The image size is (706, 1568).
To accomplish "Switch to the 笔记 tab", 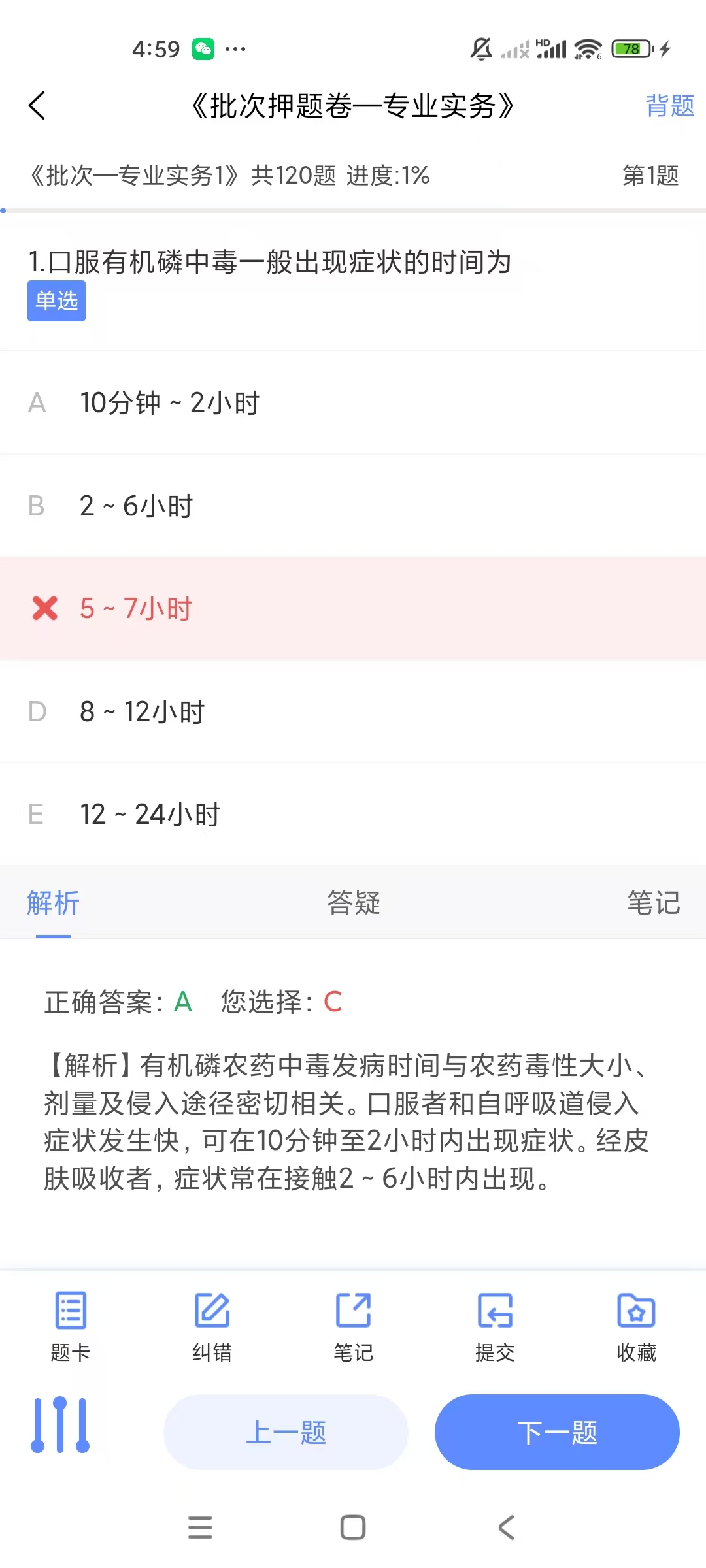I will 654,903.
